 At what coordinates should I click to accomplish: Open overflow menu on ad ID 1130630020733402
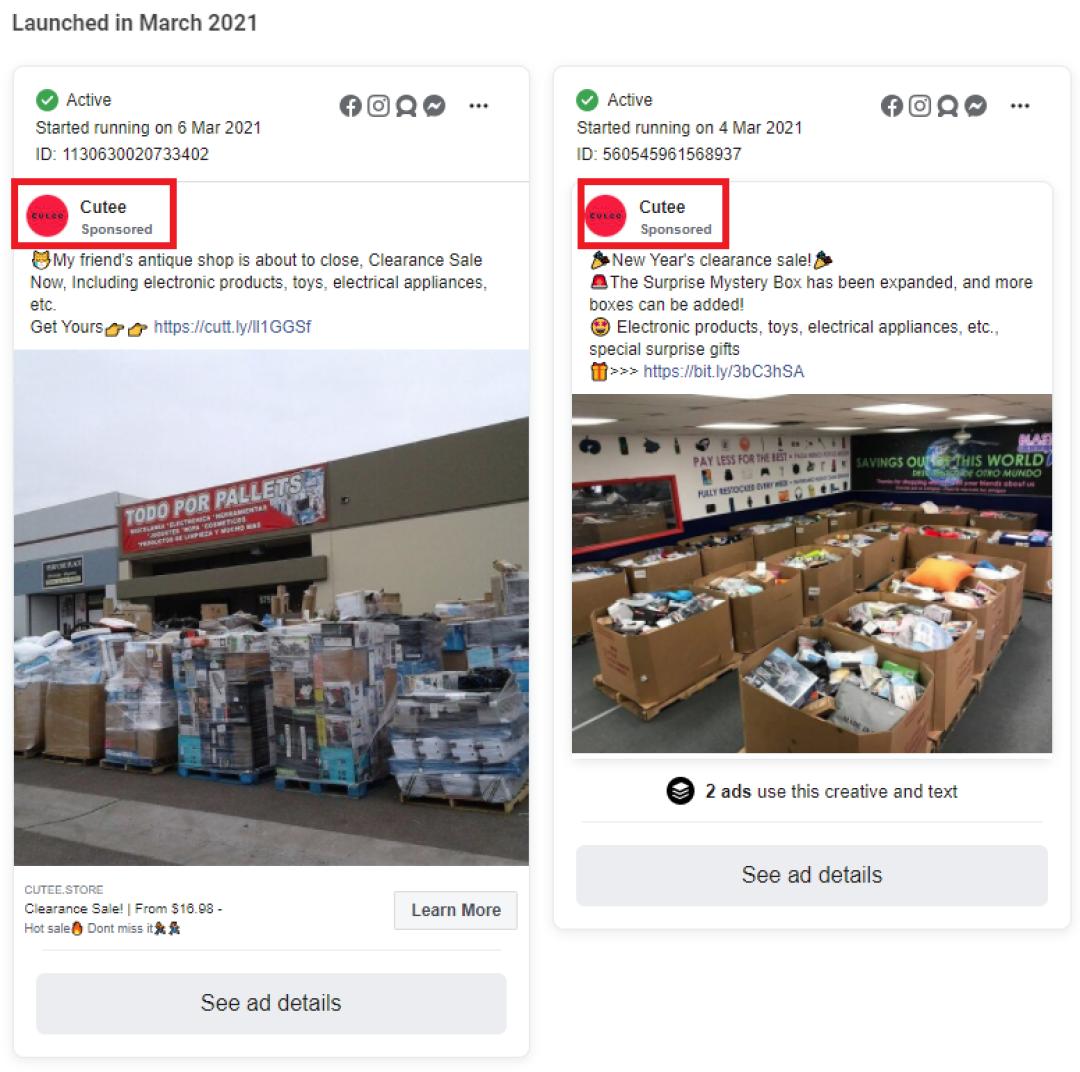pyautogui.click(x=479, y=106)
